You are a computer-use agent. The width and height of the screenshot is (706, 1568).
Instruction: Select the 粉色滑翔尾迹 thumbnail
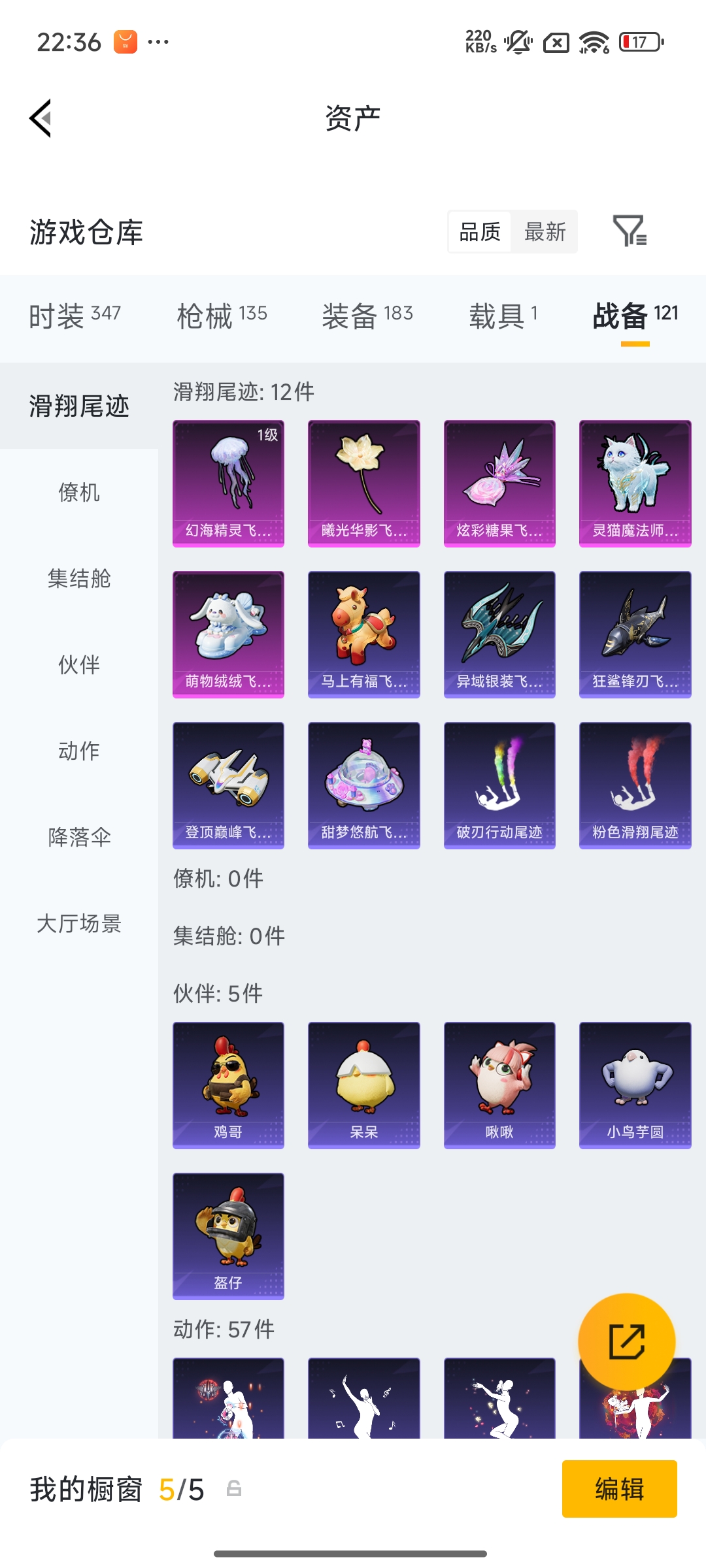635,785
